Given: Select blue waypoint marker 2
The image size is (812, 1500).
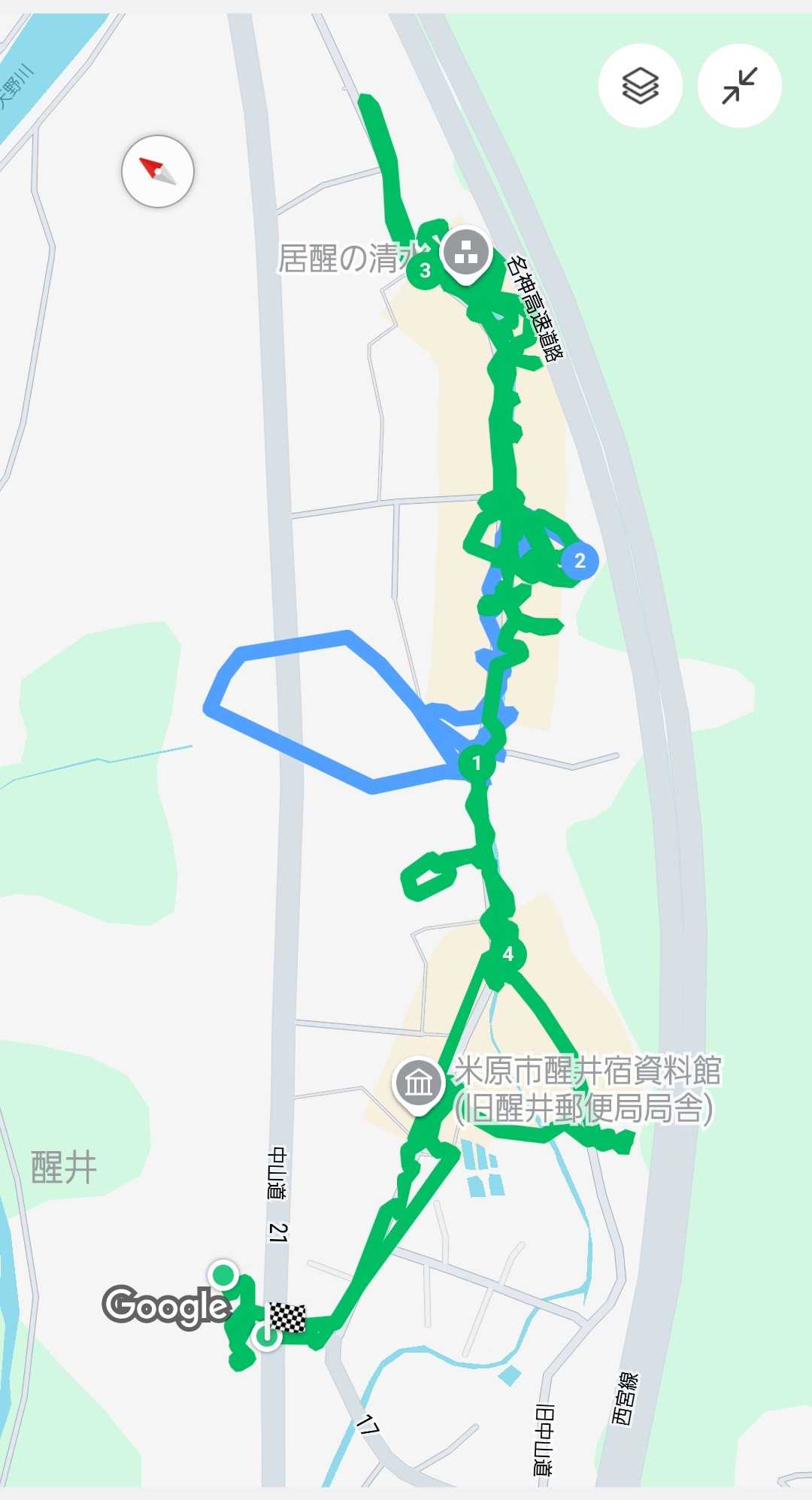Looking at the screenshot, I should (580, 561).
